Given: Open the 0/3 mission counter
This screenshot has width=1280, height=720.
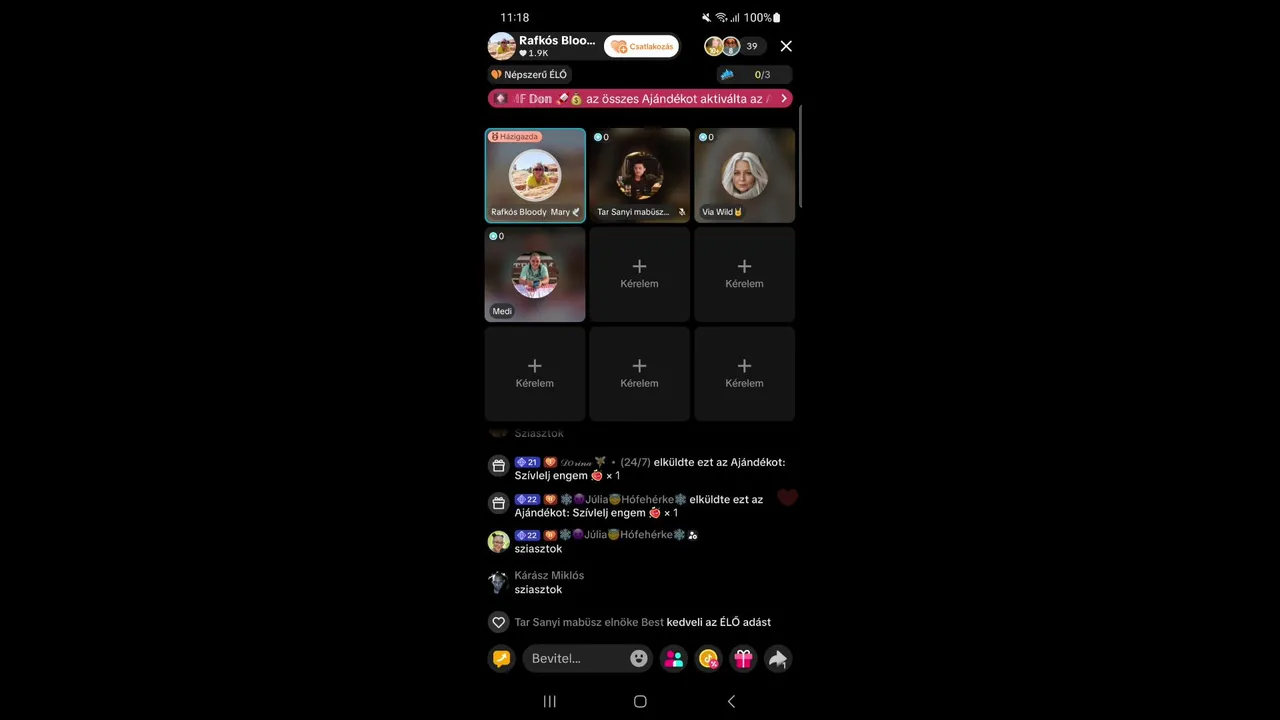Looking at the screenshot, I should pyautogui.click(x=755, y=74).
